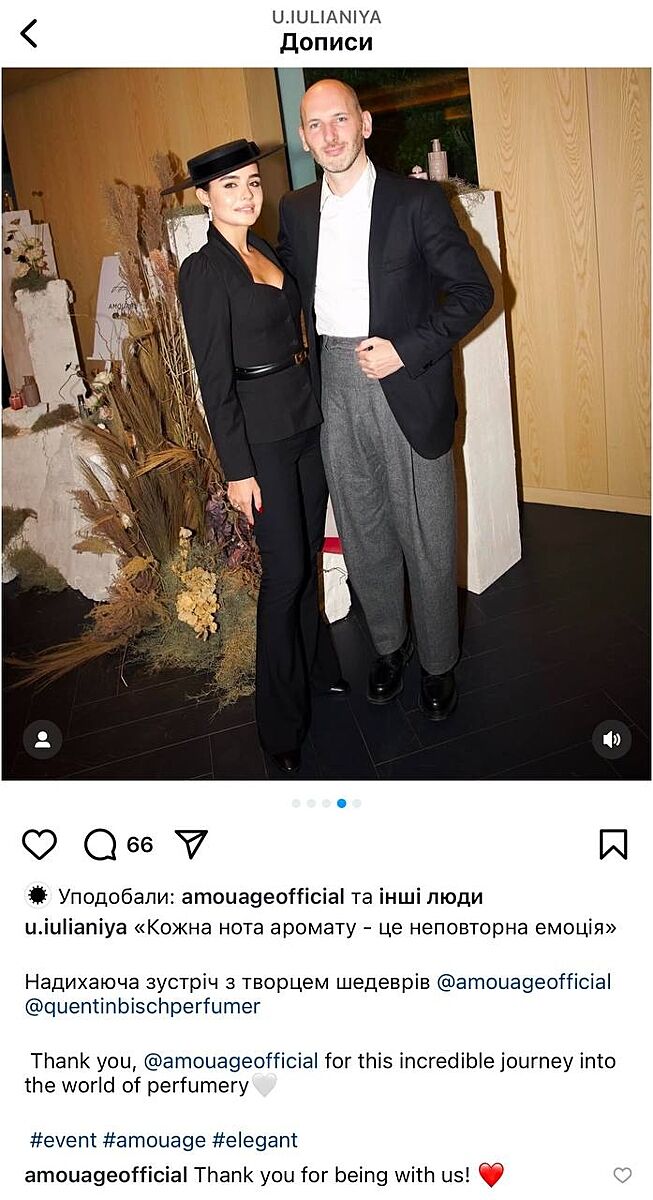Viewport: 653px width, 1200px height.
Task: Toggle the sound speaker icon on photo
Action: pos(611,740)
